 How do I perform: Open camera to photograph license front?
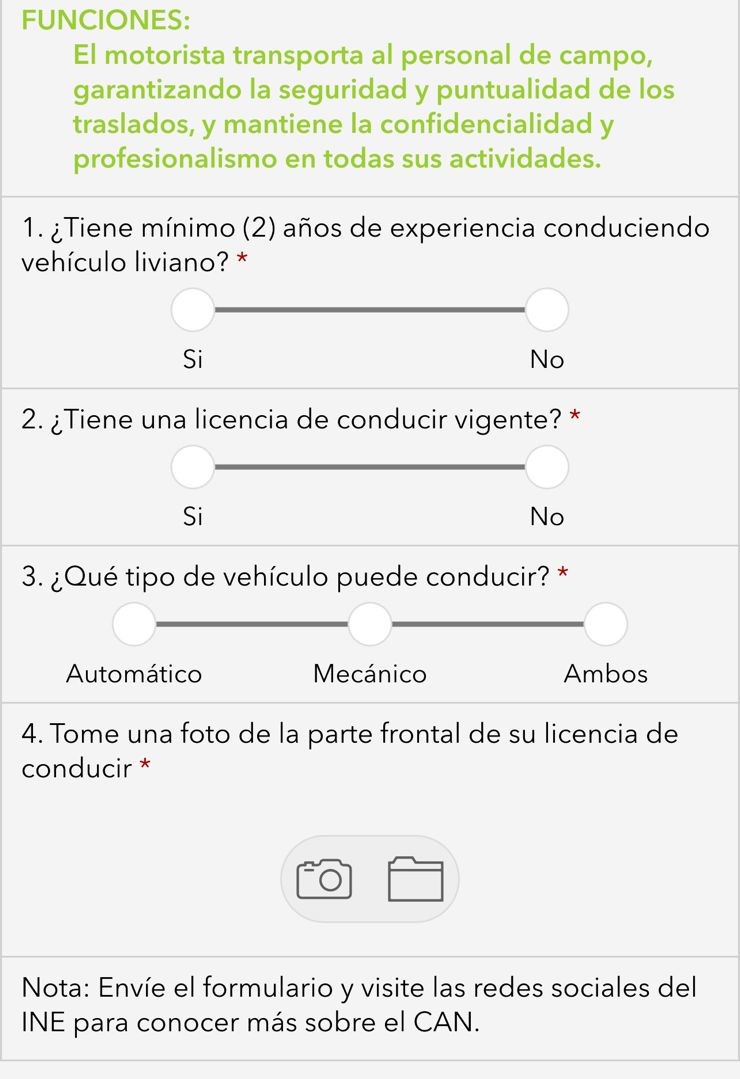[325, 879]
